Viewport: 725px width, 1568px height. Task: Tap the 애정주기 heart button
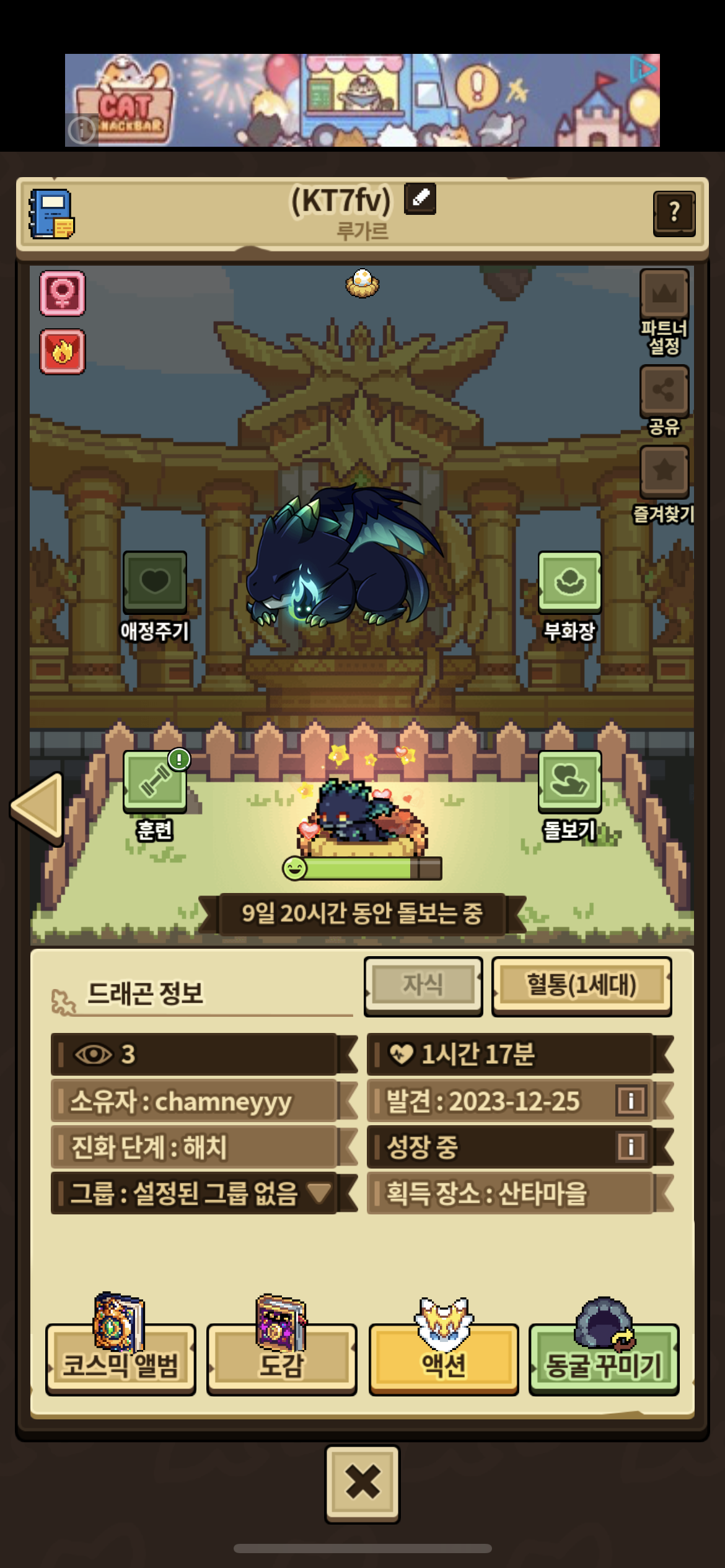pyautogui.click(x=155, y=582)
